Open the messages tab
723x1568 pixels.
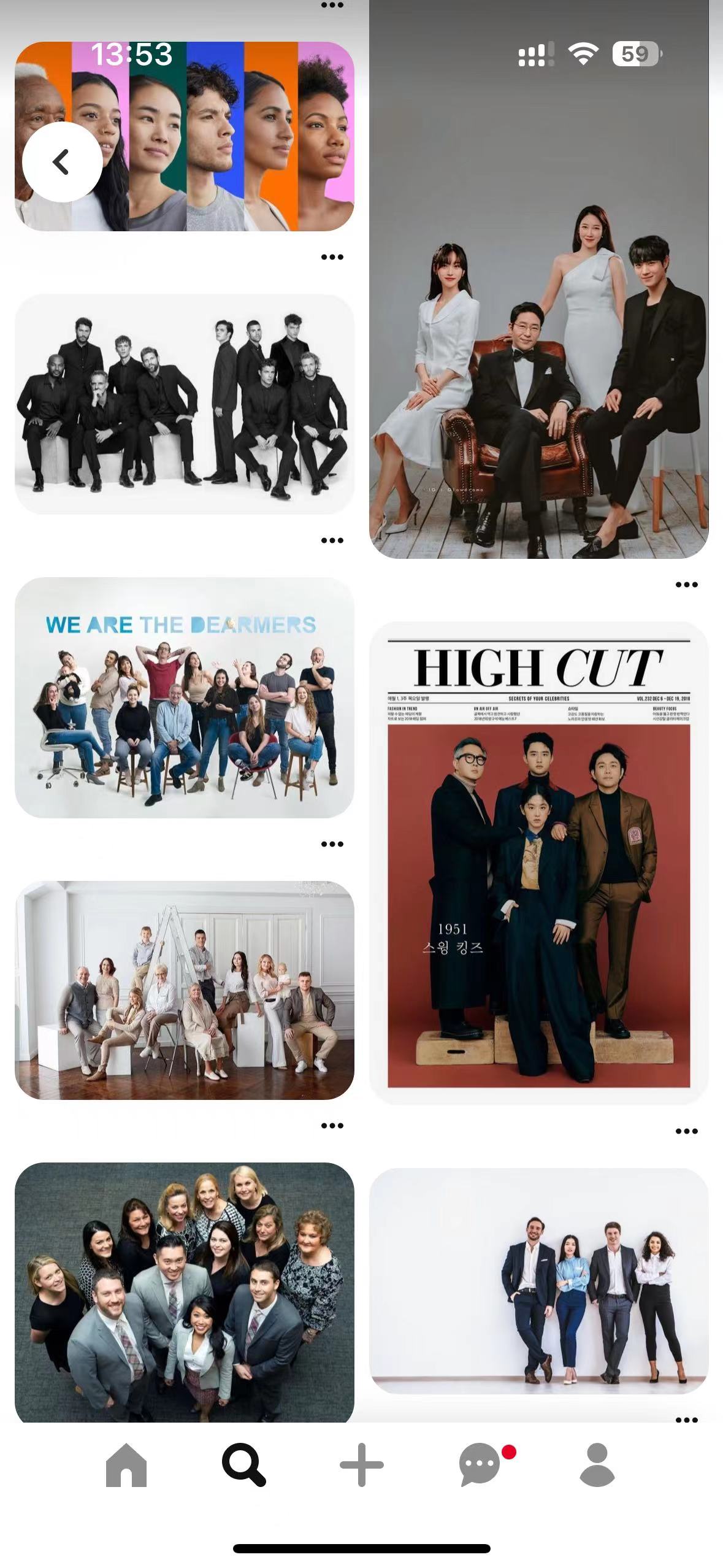click(x=480, y=1465)
